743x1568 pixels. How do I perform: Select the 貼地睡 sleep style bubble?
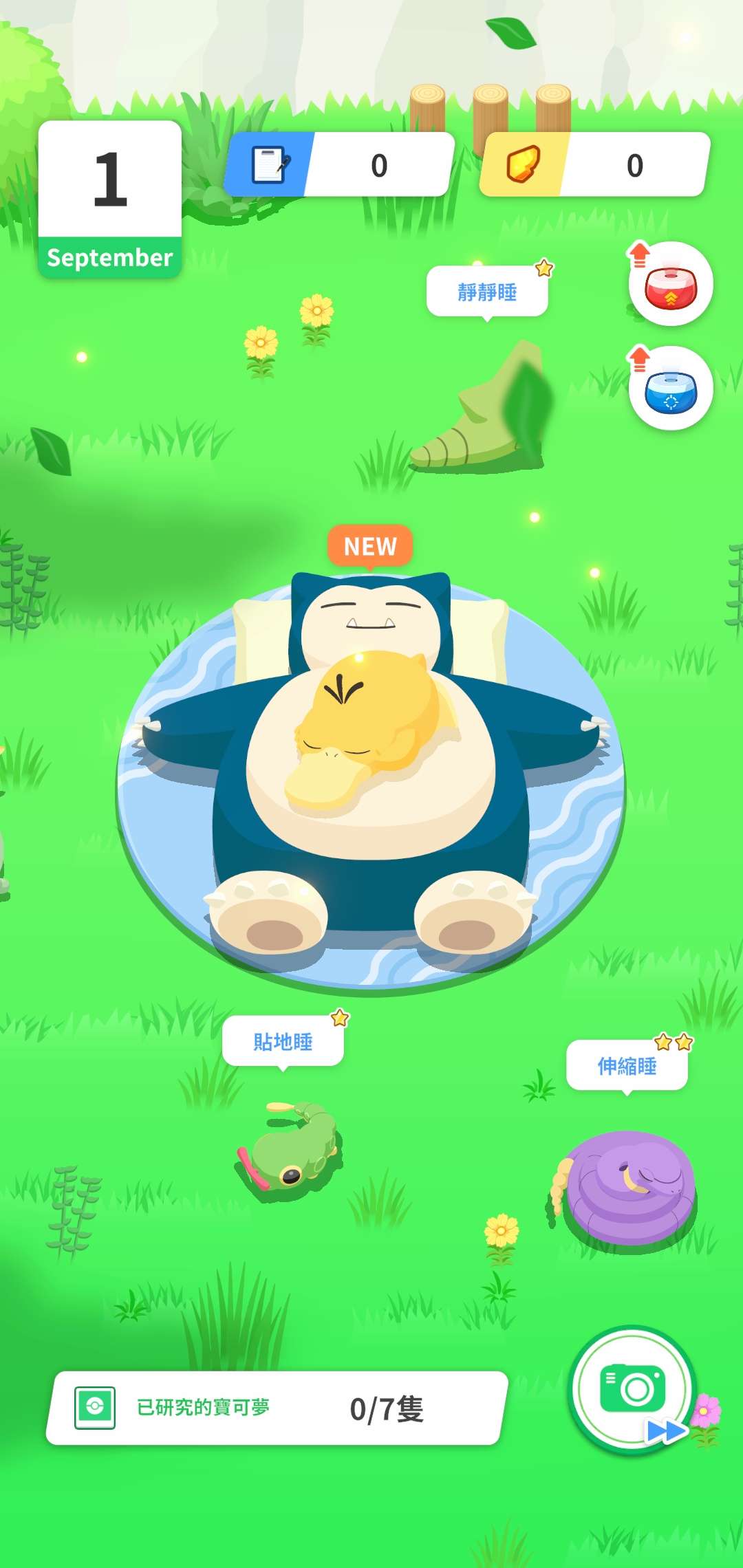click(x=283, y=1041)
